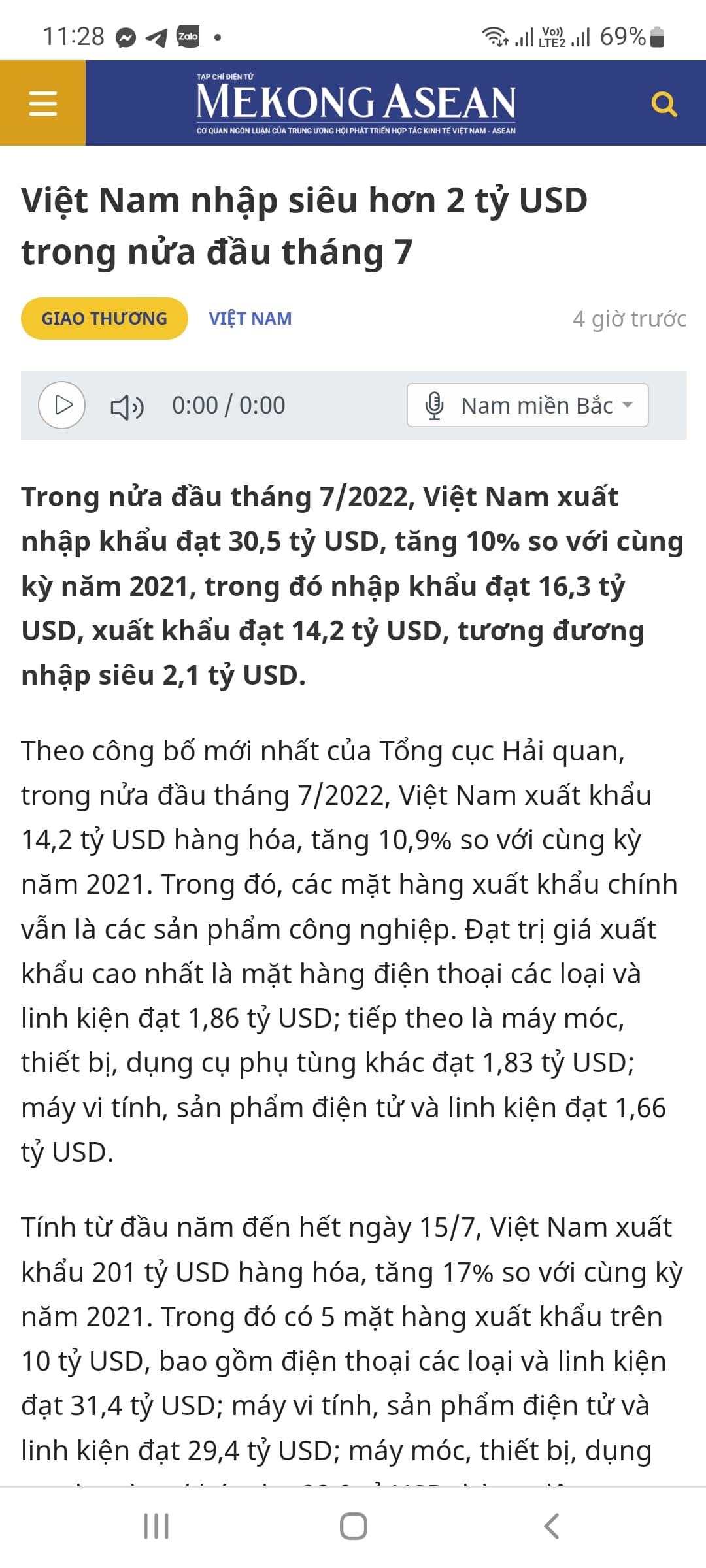The height and width of the screenshot is (1568, 706).
Task: Show recent apps
Action: coord(156,1527)
